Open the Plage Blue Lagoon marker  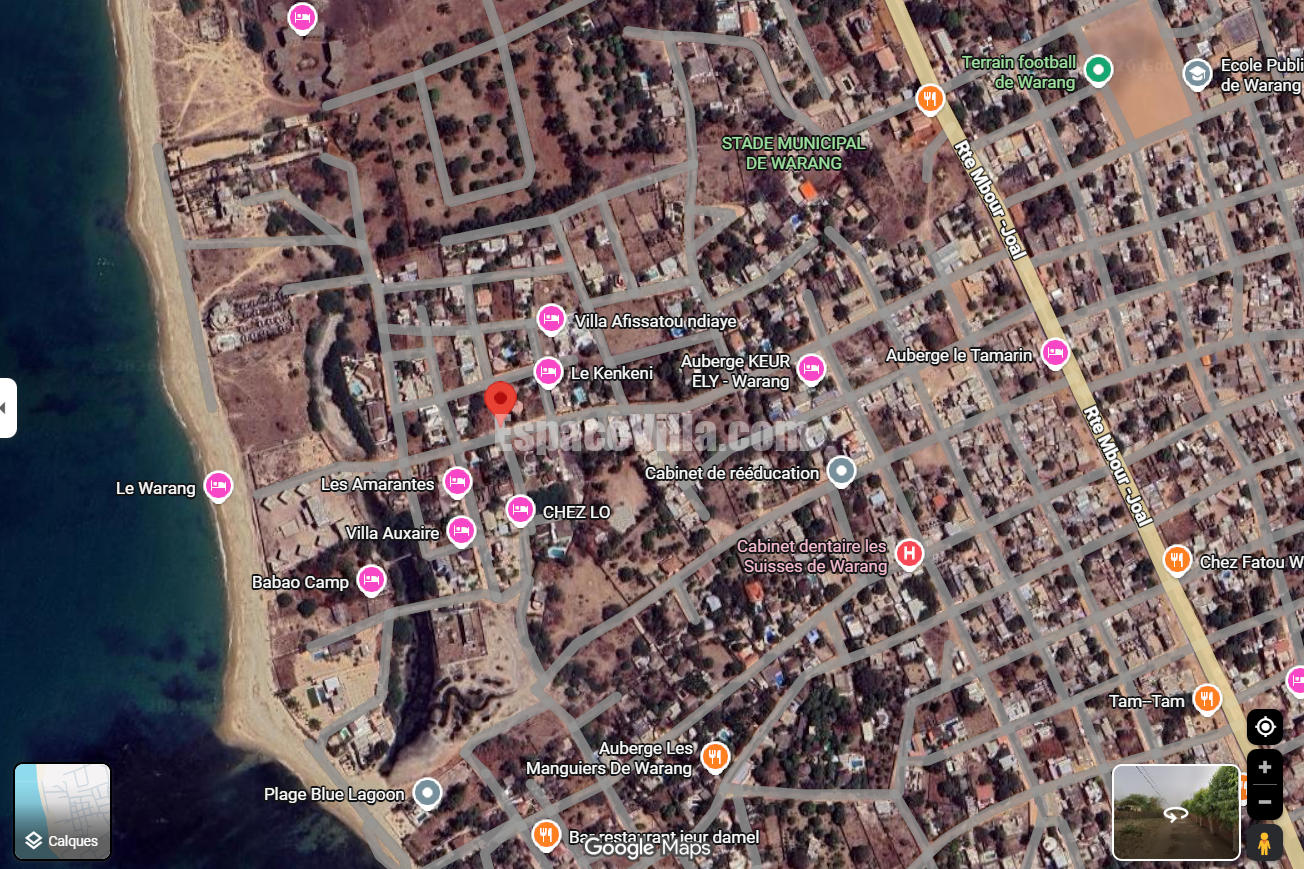click(427, 793)
